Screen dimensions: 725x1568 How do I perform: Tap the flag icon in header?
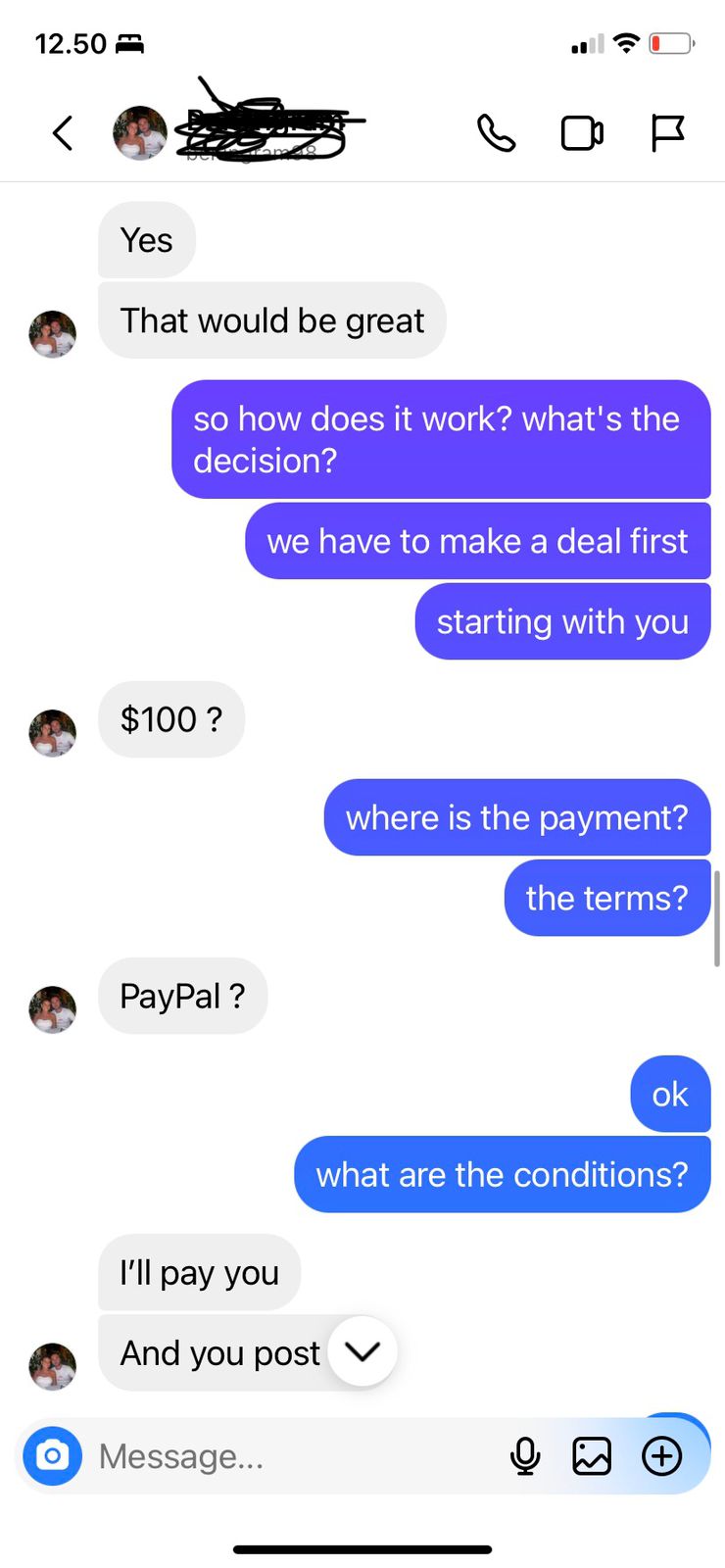tap(667, 133)
